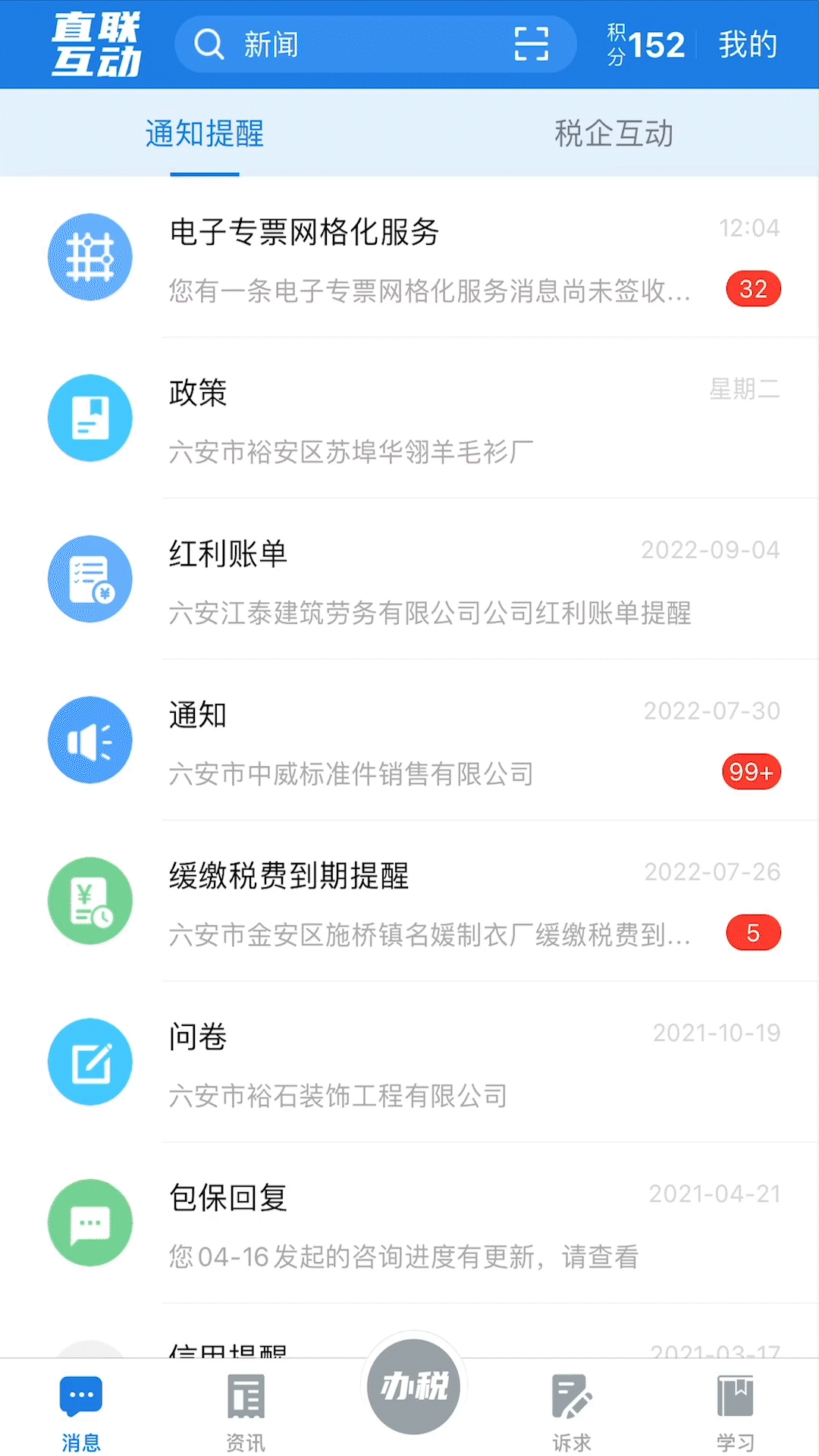Open 电子专票网格化服务 messages
The image size is (819, 1456).
tap(409, 258)
